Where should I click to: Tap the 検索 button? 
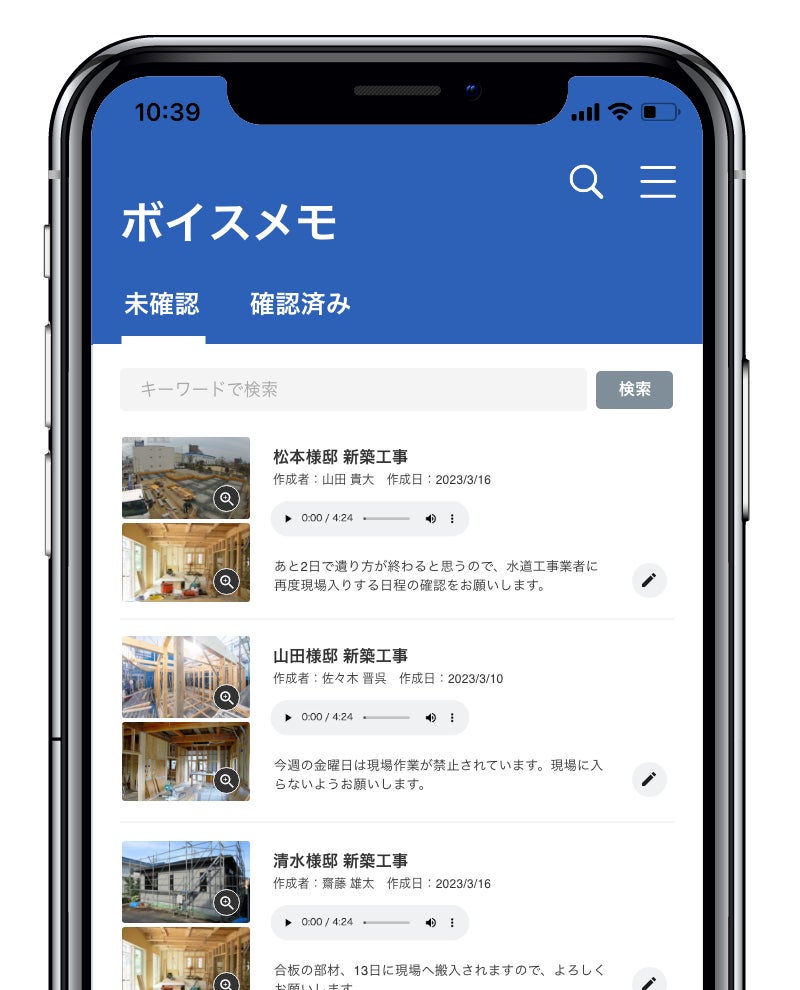tap(634, 390)
